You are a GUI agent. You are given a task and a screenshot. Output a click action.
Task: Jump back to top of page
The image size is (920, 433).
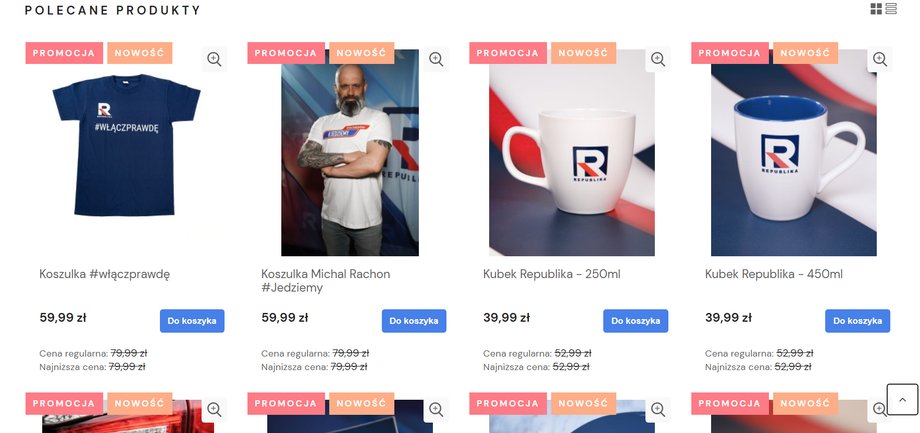click(902, 399)
